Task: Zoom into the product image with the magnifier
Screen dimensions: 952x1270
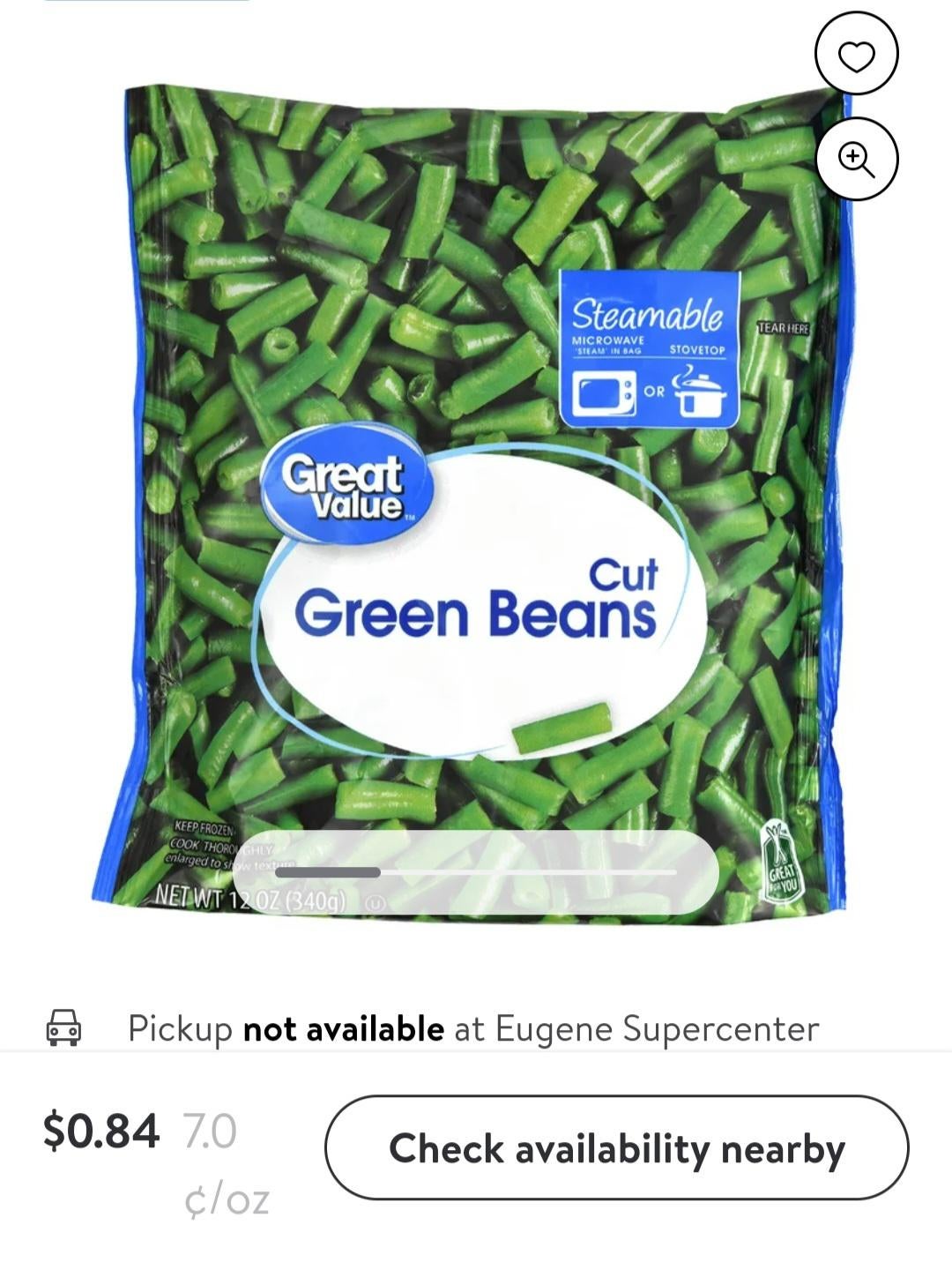Action: point(856,159)
